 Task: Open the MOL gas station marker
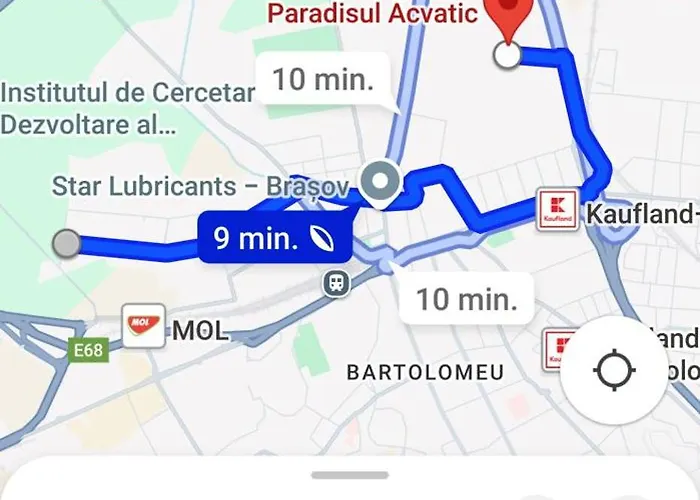tap(142, 326)
